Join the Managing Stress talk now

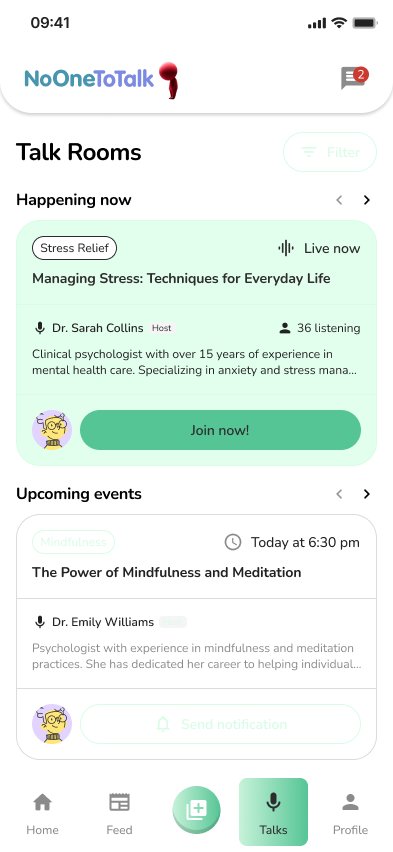220,430
